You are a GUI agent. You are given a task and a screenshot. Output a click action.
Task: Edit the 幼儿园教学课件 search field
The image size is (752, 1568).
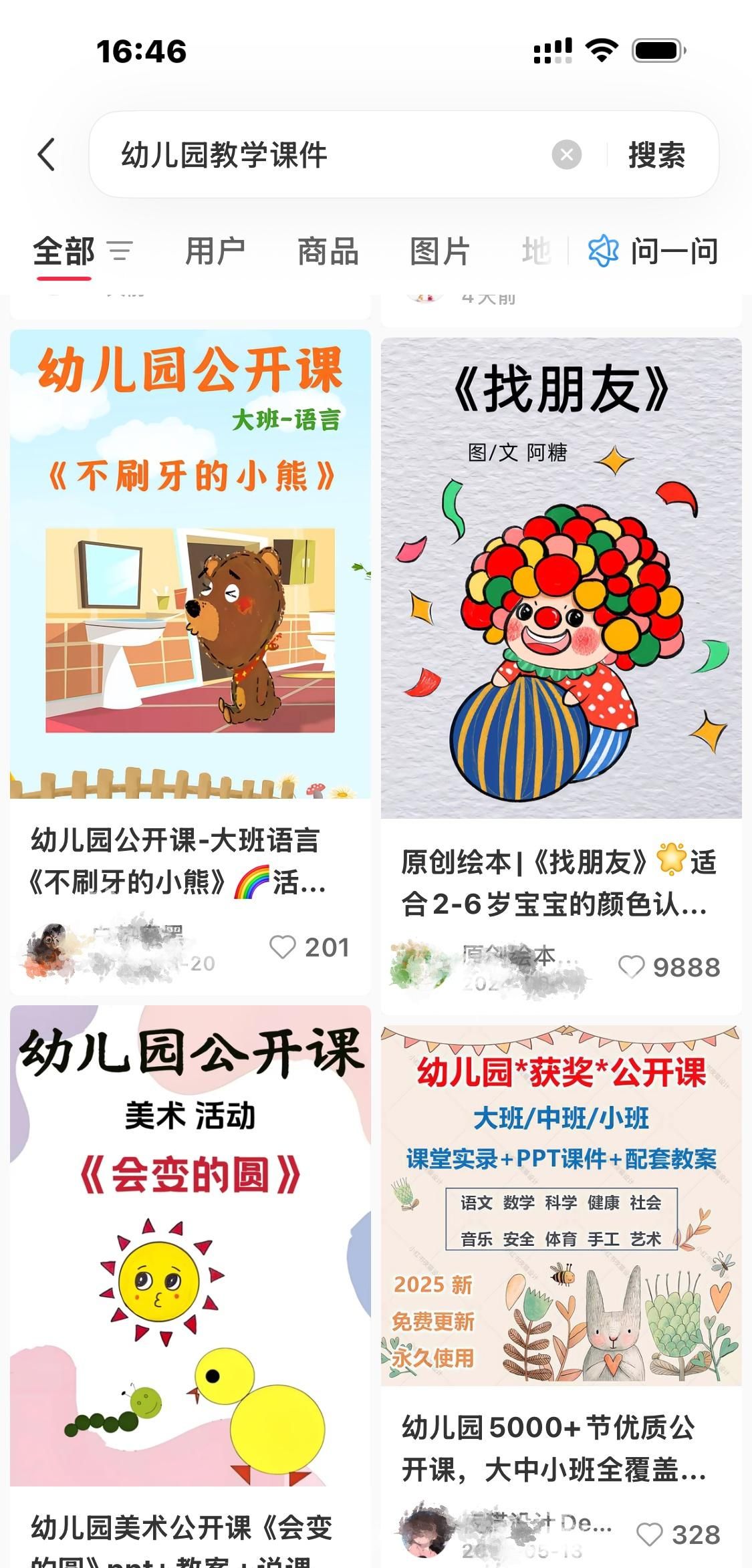click(328, 155)
